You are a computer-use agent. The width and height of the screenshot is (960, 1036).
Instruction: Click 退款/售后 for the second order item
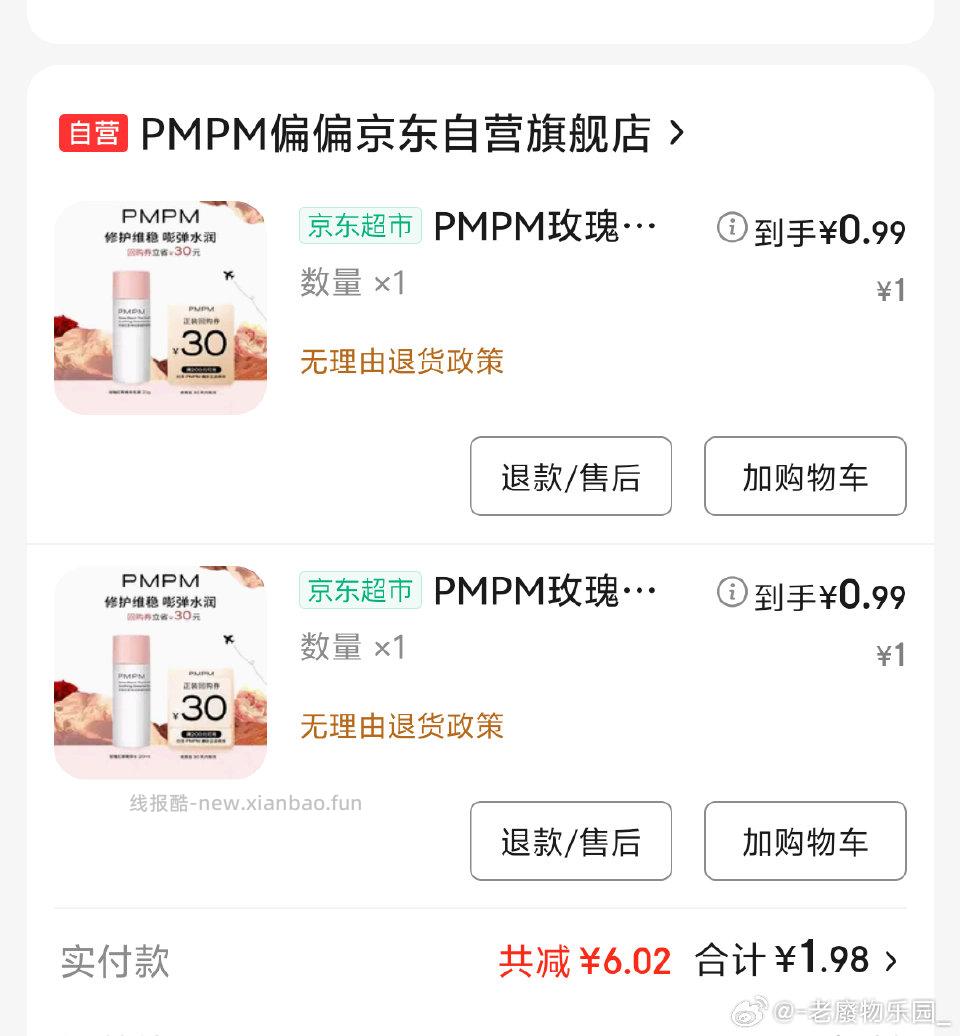point(570,841)
